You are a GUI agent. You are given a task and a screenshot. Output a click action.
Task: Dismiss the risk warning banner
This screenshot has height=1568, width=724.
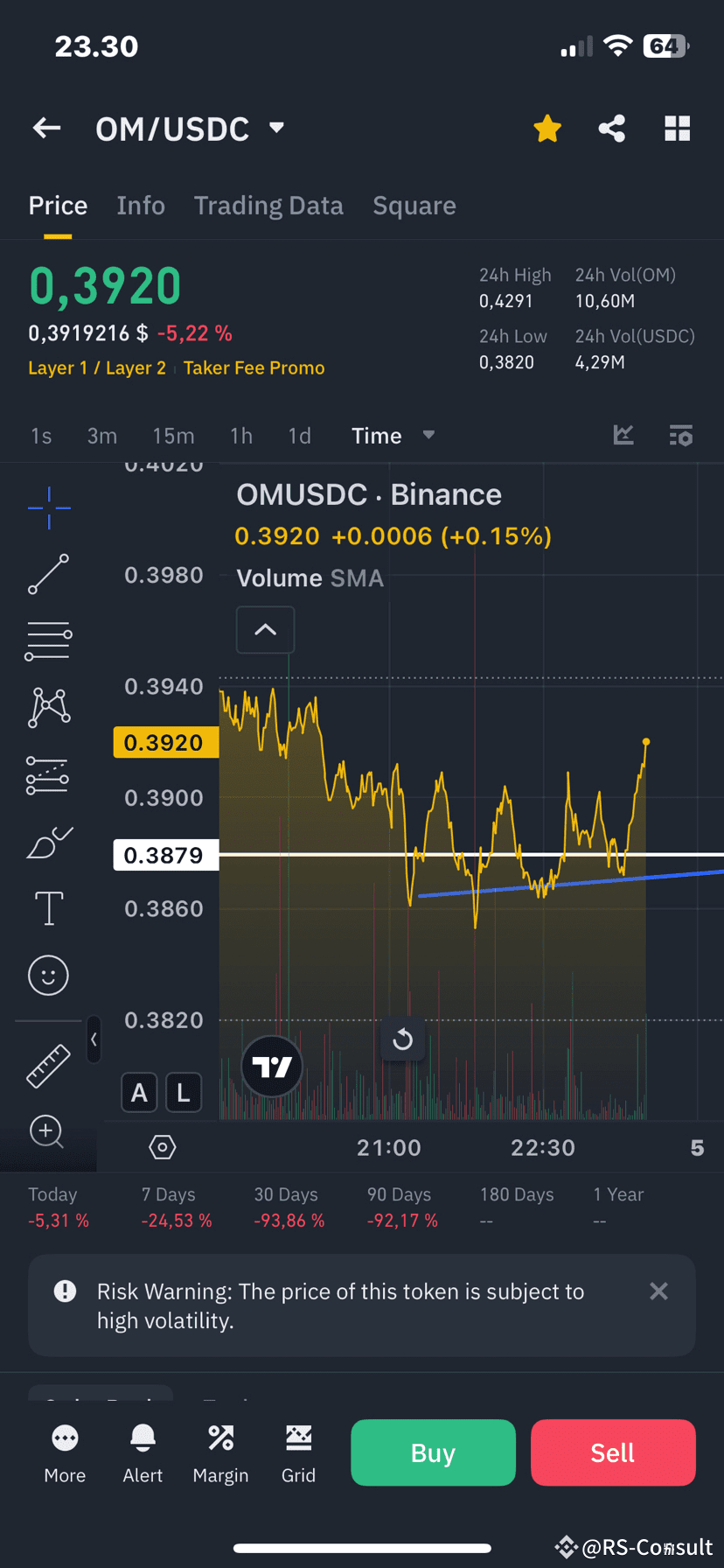(x=658, y=1291)
